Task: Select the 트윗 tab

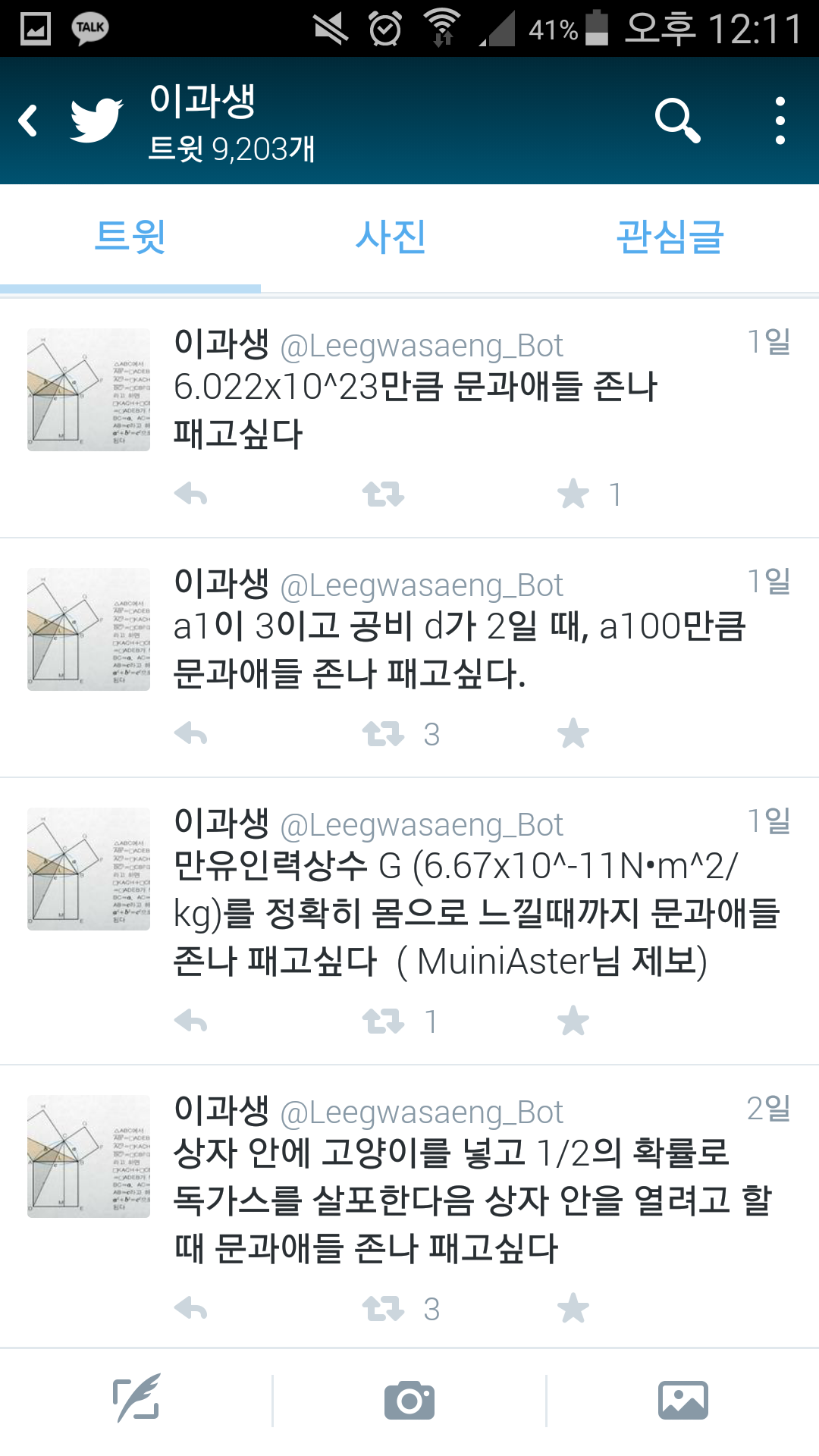Action: tap(130, 237)
